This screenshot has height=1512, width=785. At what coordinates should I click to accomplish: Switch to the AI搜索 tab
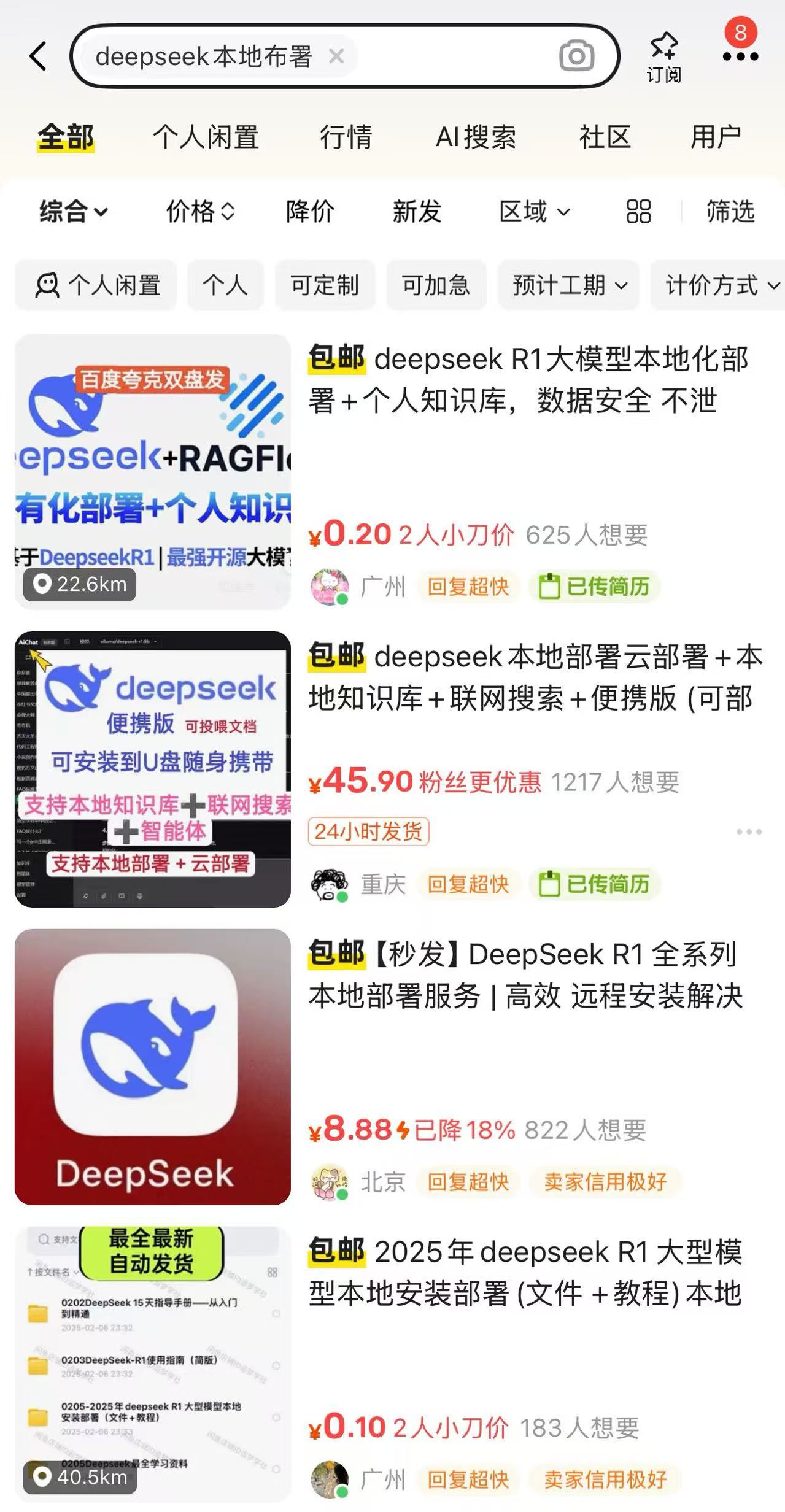click(476, 136)
